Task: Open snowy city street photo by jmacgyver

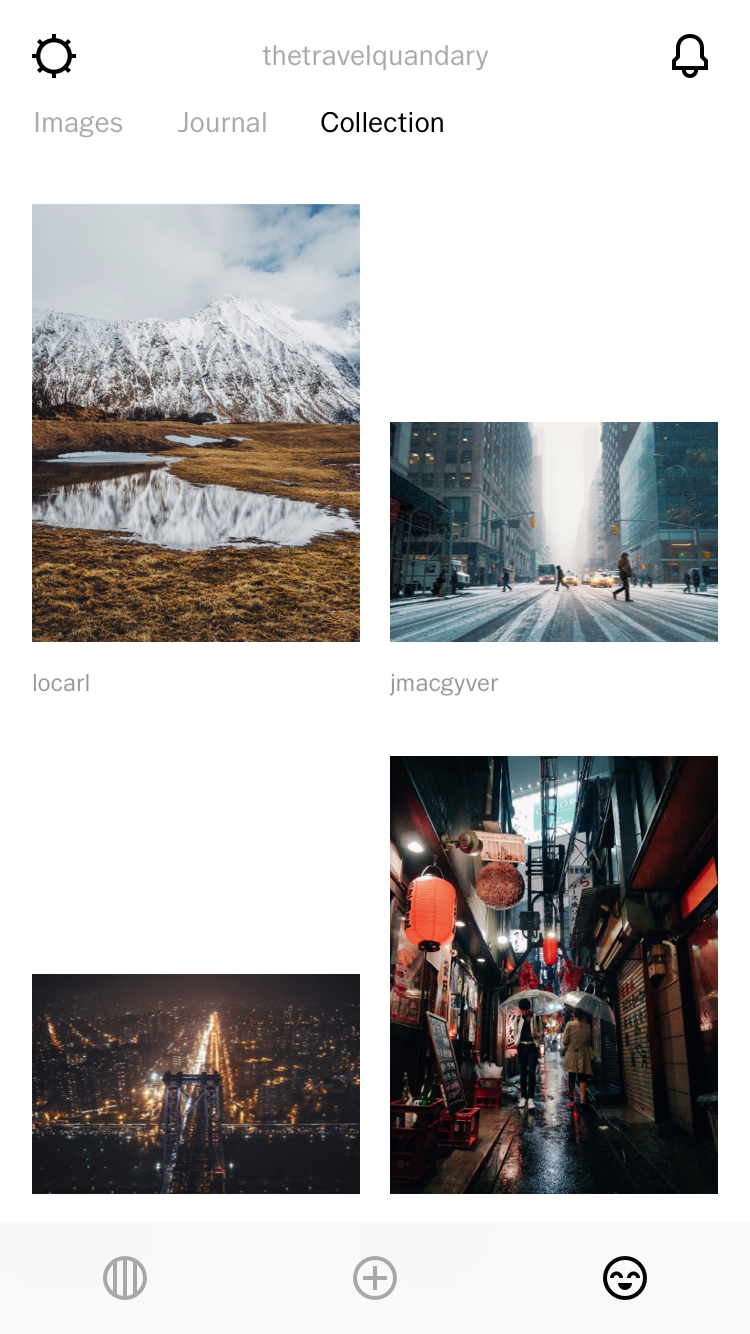Action: (554, 531)
